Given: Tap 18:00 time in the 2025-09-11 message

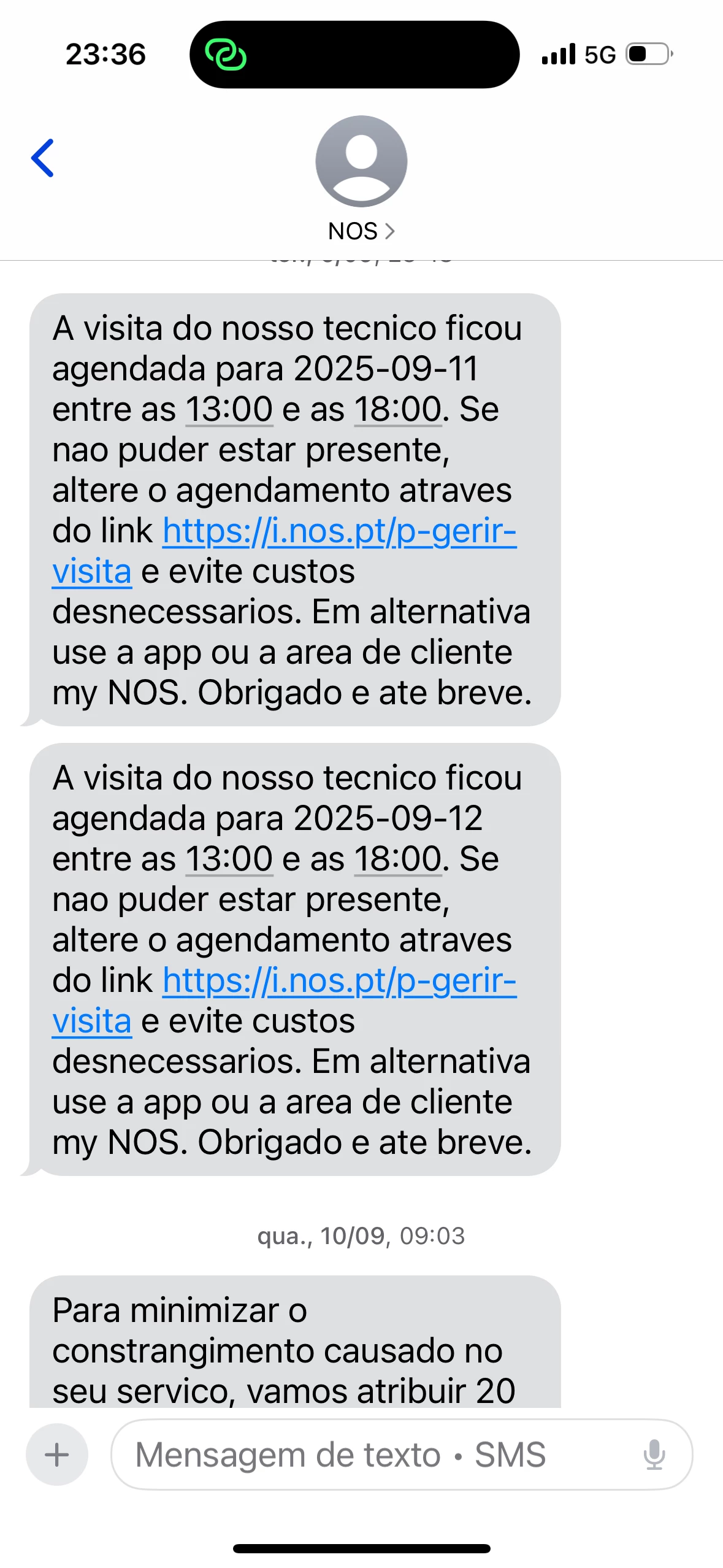Looking at the screenshot, I should pyautogui.click(x=398, y=409).
